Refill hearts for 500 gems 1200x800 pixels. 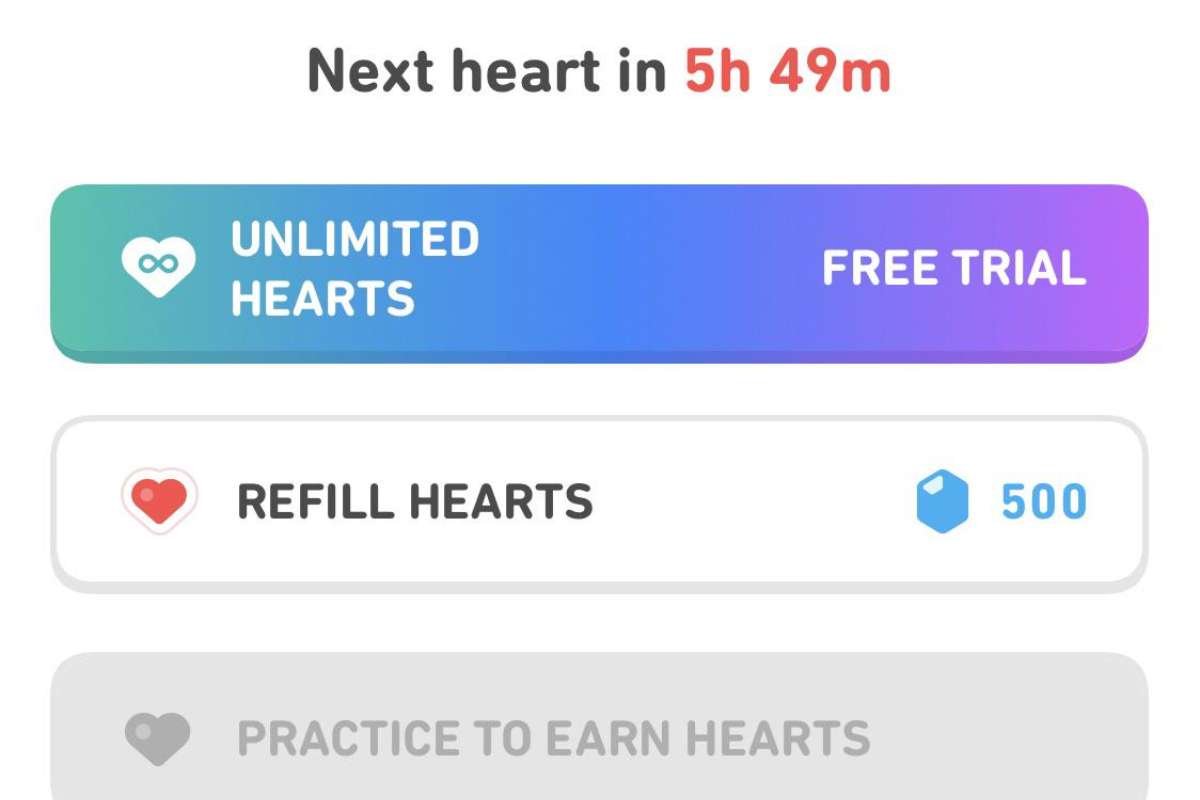click(x=599, y=501)
